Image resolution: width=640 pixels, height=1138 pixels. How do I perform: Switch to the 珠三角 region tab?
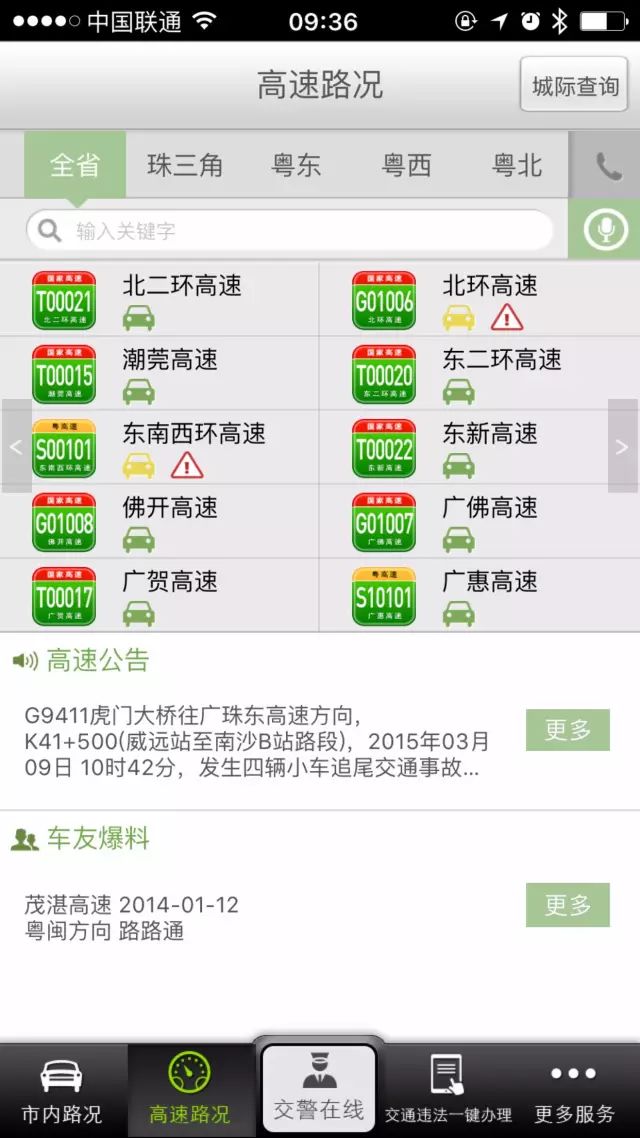[x=184, y=165]
